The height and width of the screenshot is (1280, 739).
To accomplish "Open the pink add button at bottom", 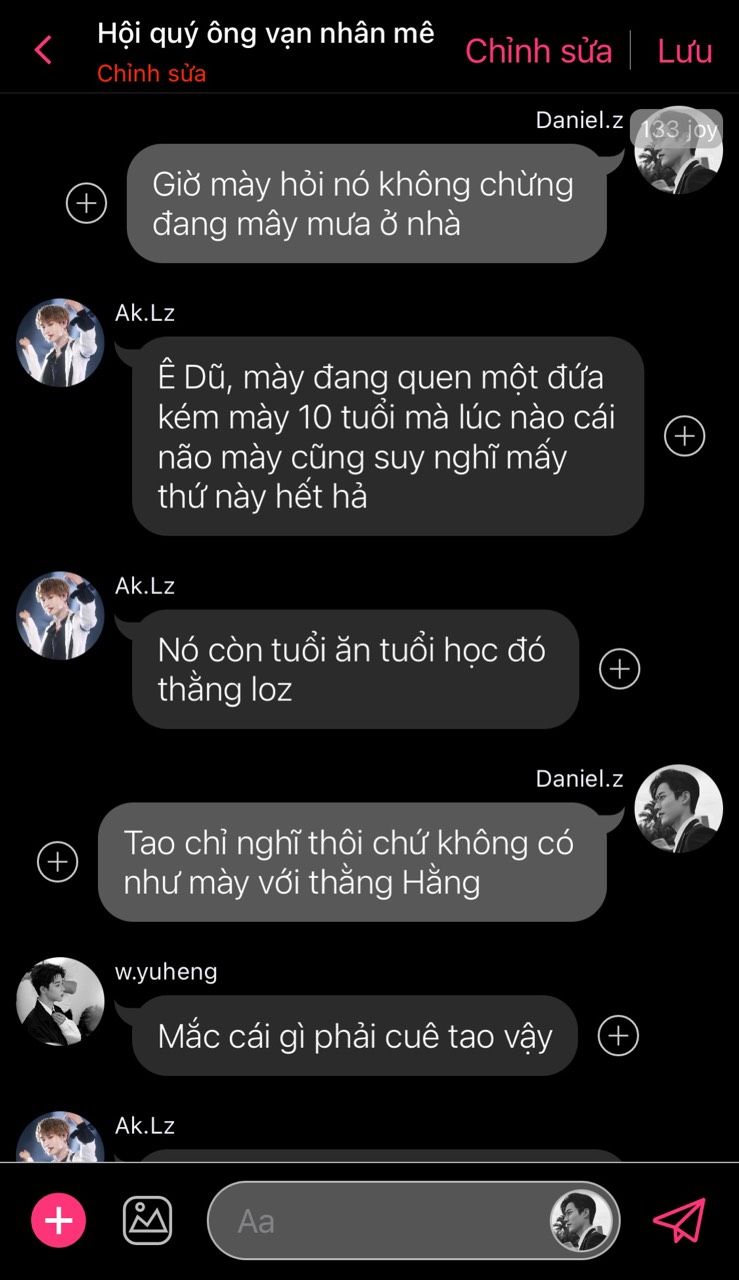I will [59, 1221].
